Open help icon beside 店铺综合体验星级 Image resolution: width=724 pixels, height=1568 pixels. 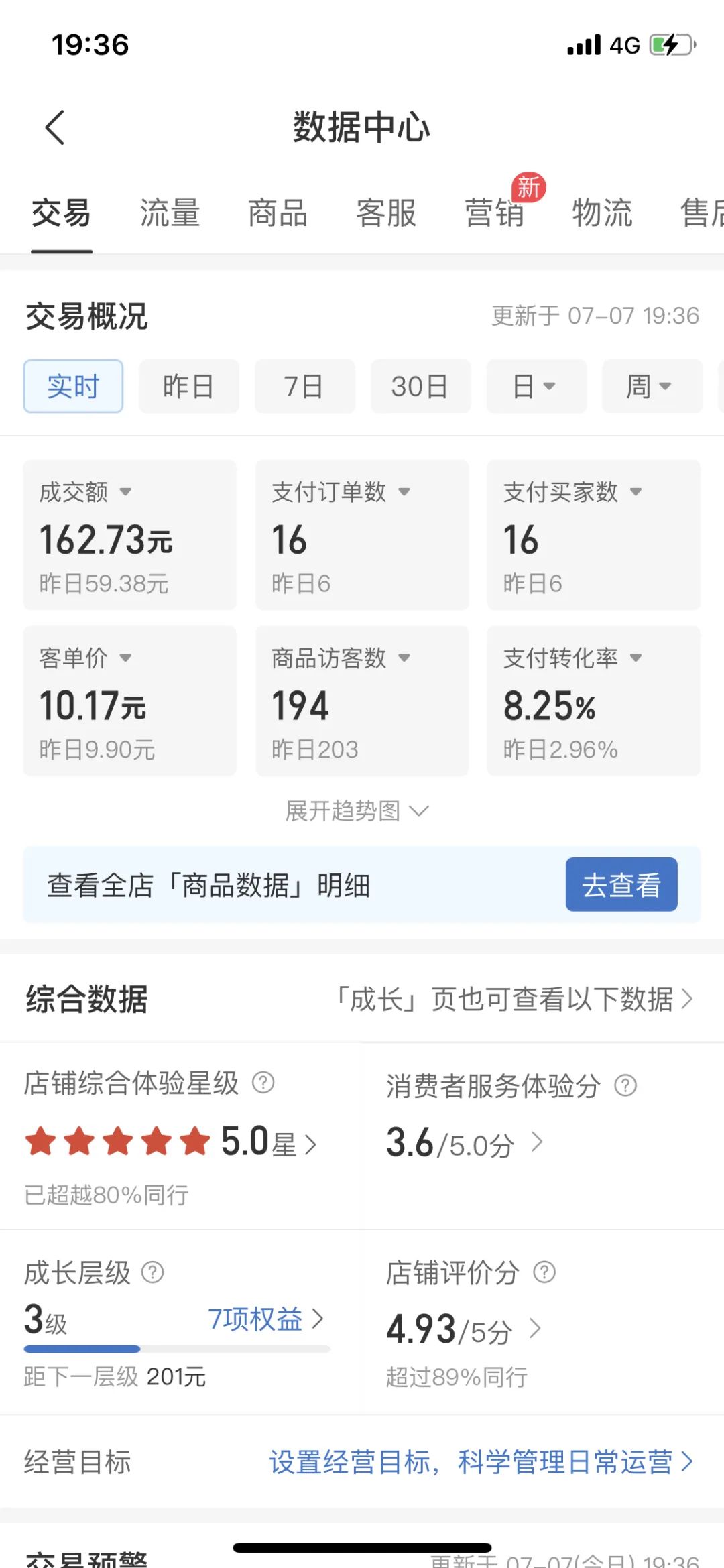263,1081
